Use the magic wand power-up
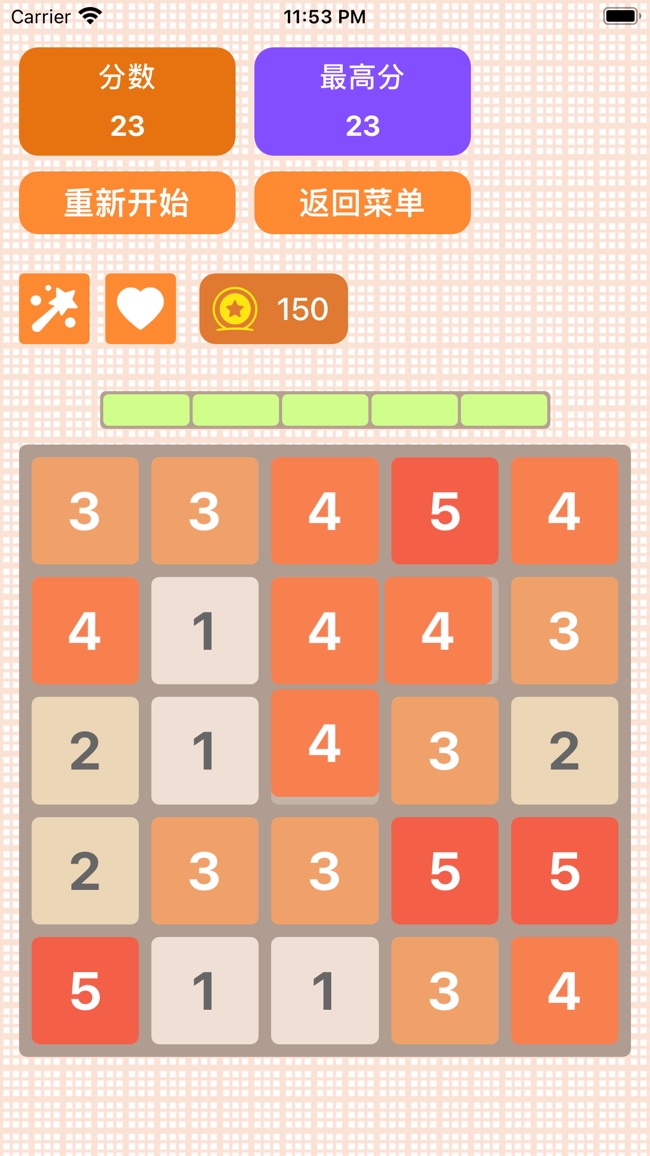 click(x=54, y=309)
